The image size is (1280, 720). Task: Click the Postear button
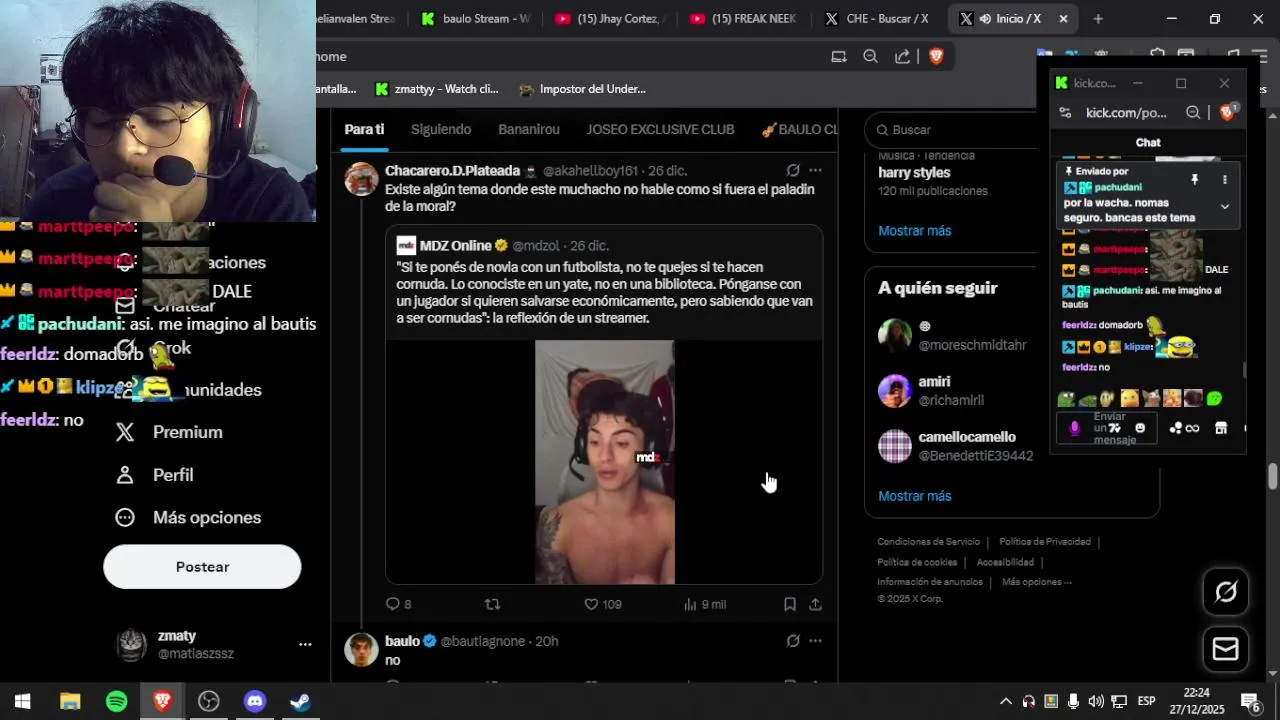click(x=202, y=567)
